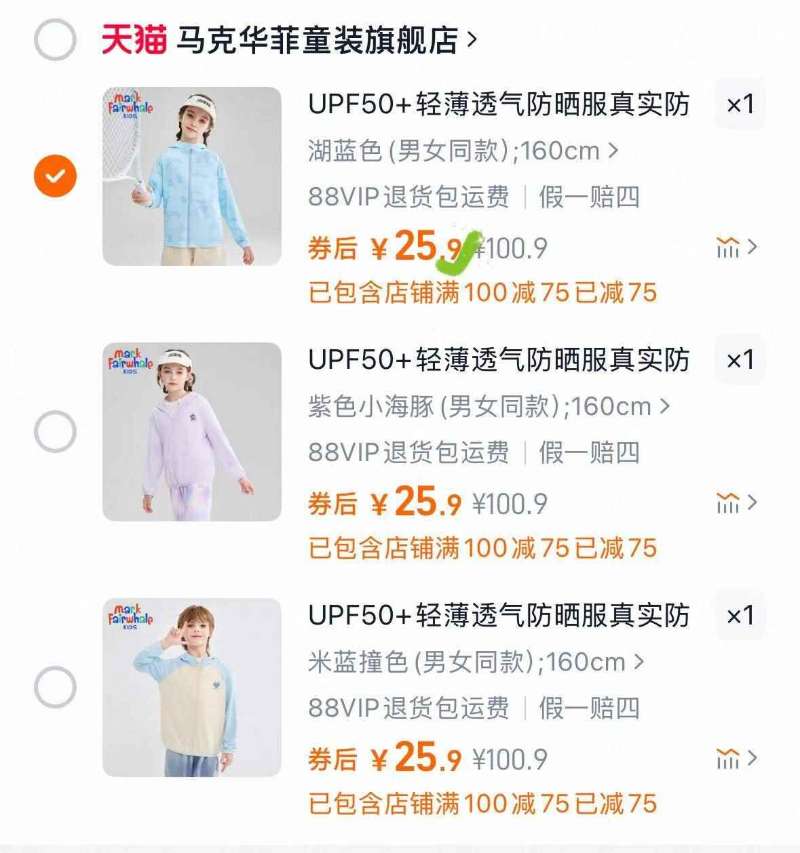The image size is (800, 853).
Task: Uncheck the 湖蓝色 sun-protection jacket item
Action: click(x=55, y=176)
